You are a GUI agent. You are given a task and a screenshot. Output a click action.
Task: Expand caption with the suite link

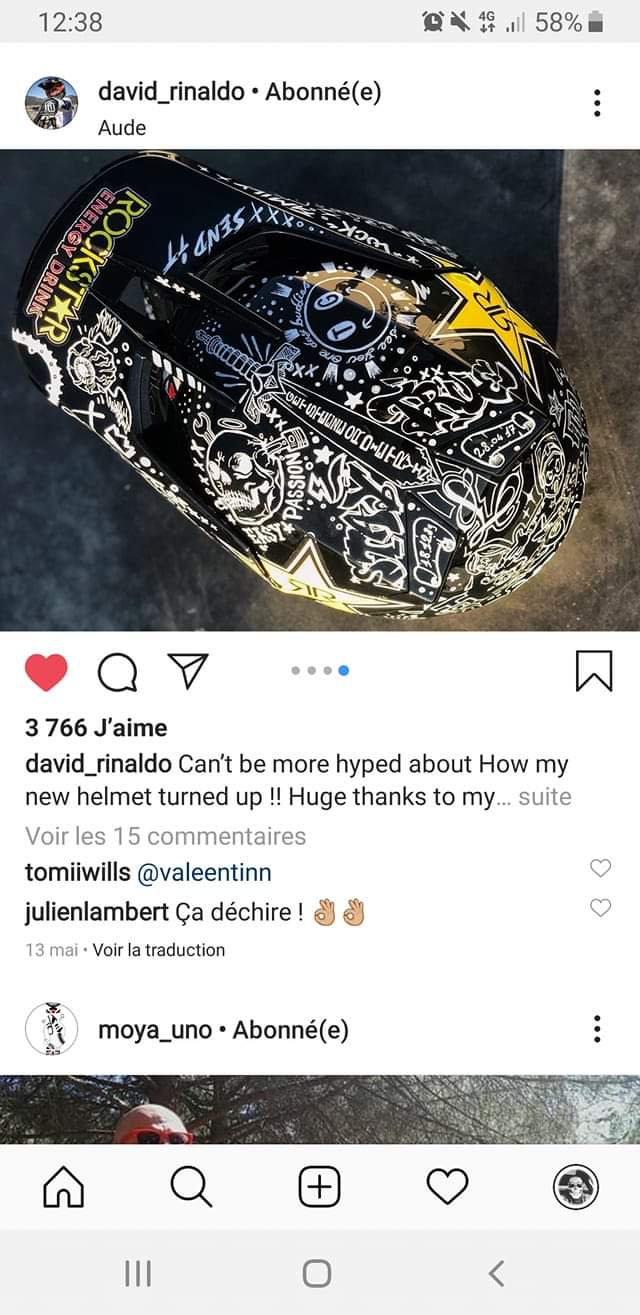coord(545,797)
